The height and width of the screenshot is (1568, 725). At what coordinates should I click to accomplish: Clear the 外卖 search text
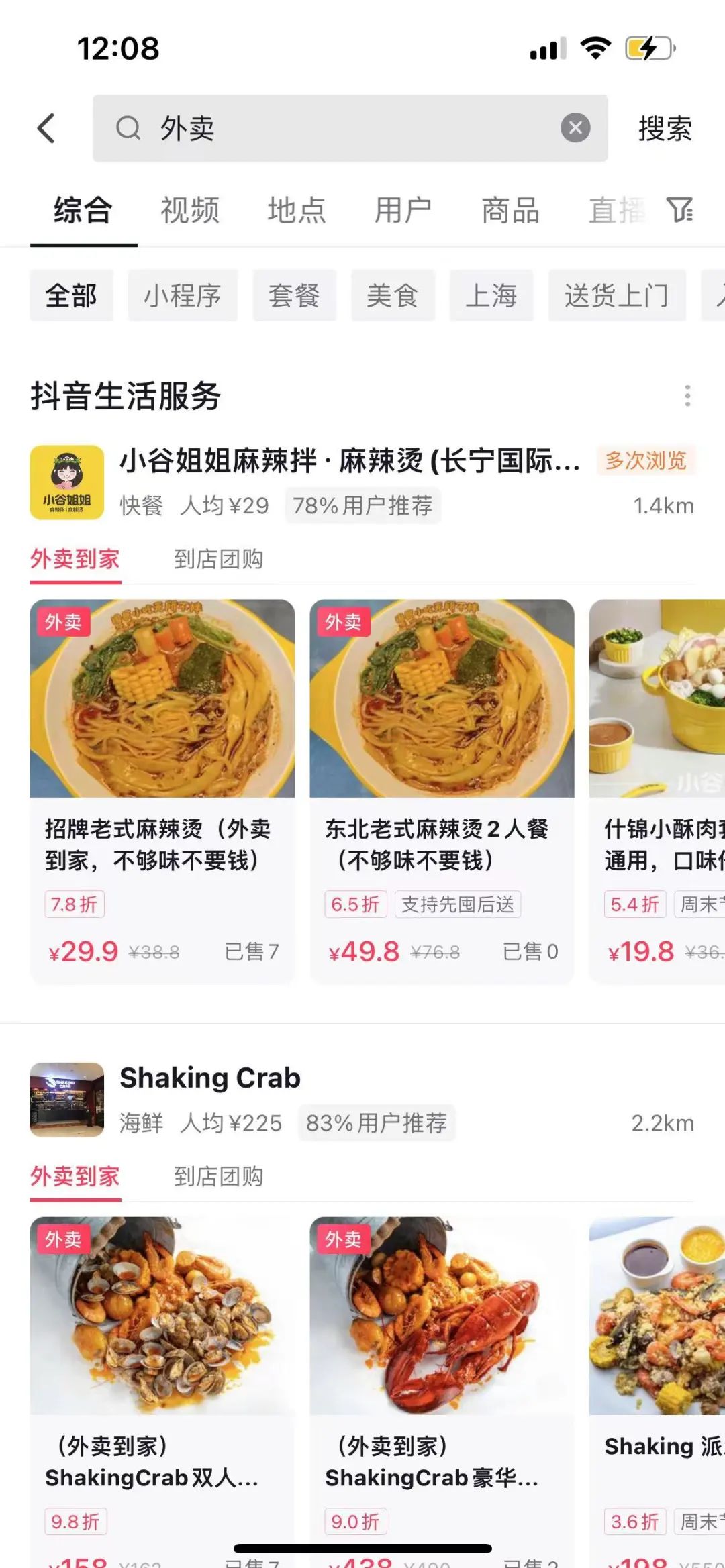575,127
